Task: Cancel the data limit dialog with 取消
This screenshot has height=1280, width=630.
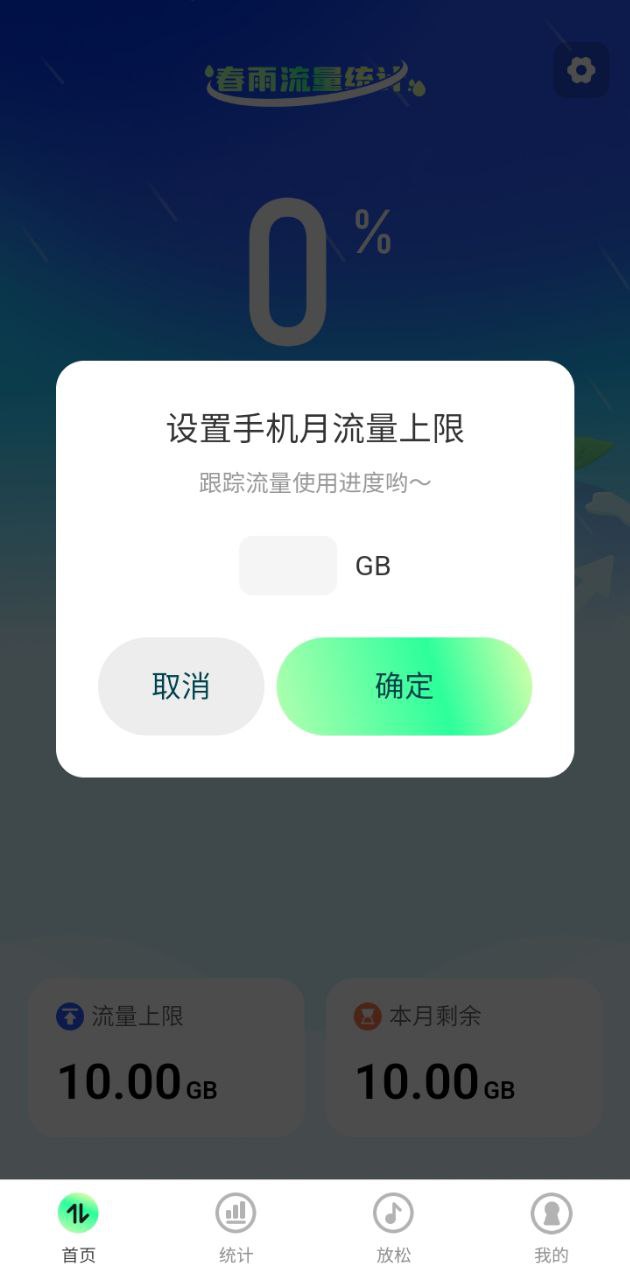Action: pos(181,686)
